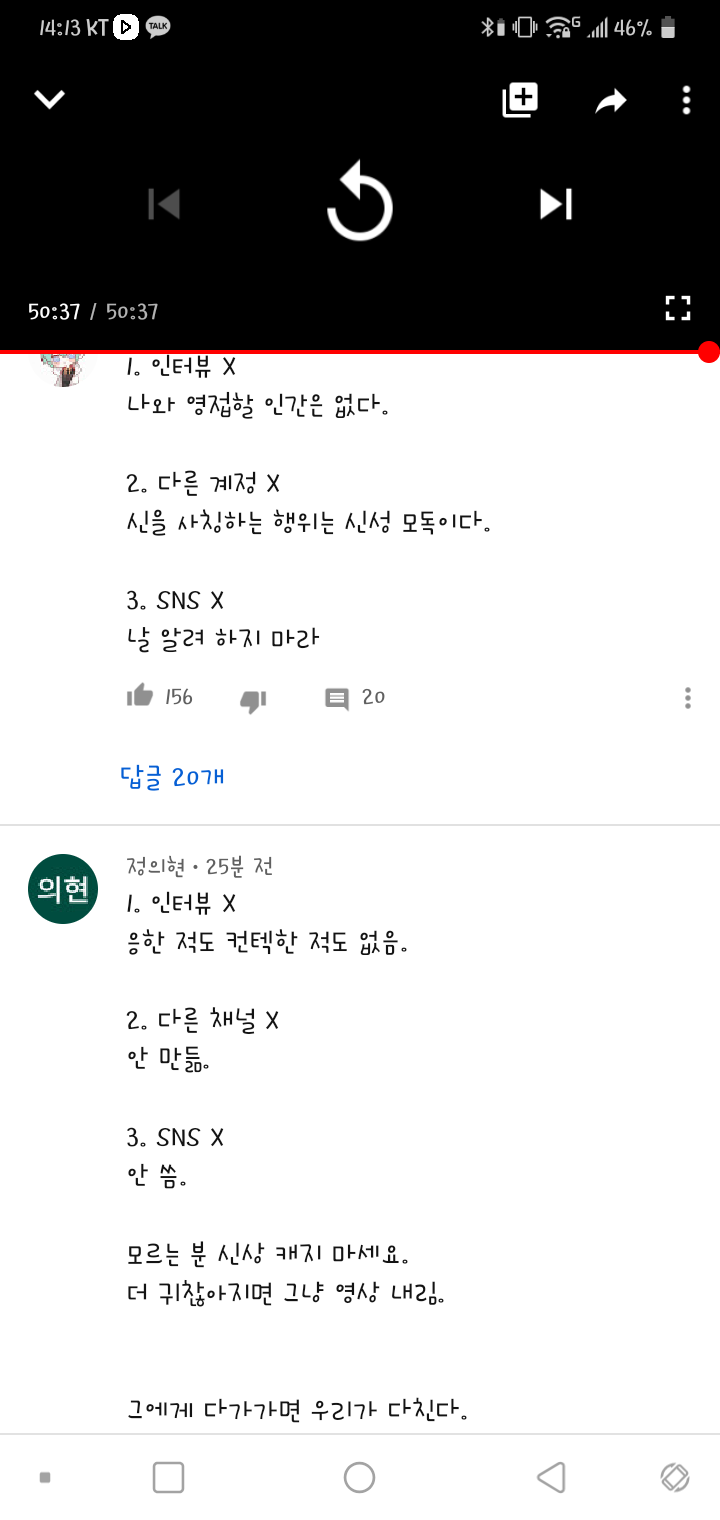Dislike the comment with 156 likes
Image resolution: width=720 pixels, height=1520 pixels.
point(253,700)
